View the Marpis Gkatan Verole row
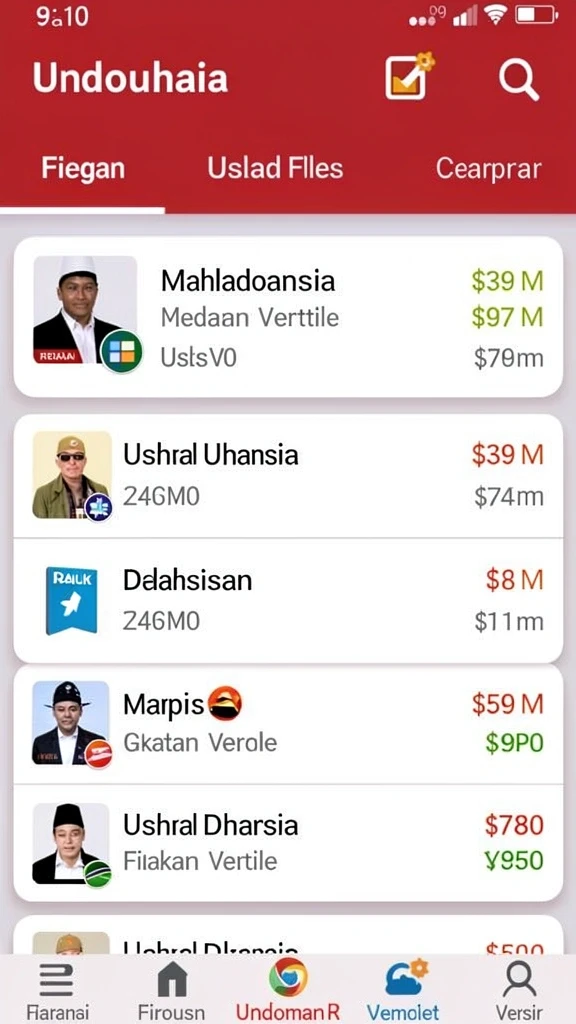Viewport: 576px width, 1024px height. [x=288, y=724]
